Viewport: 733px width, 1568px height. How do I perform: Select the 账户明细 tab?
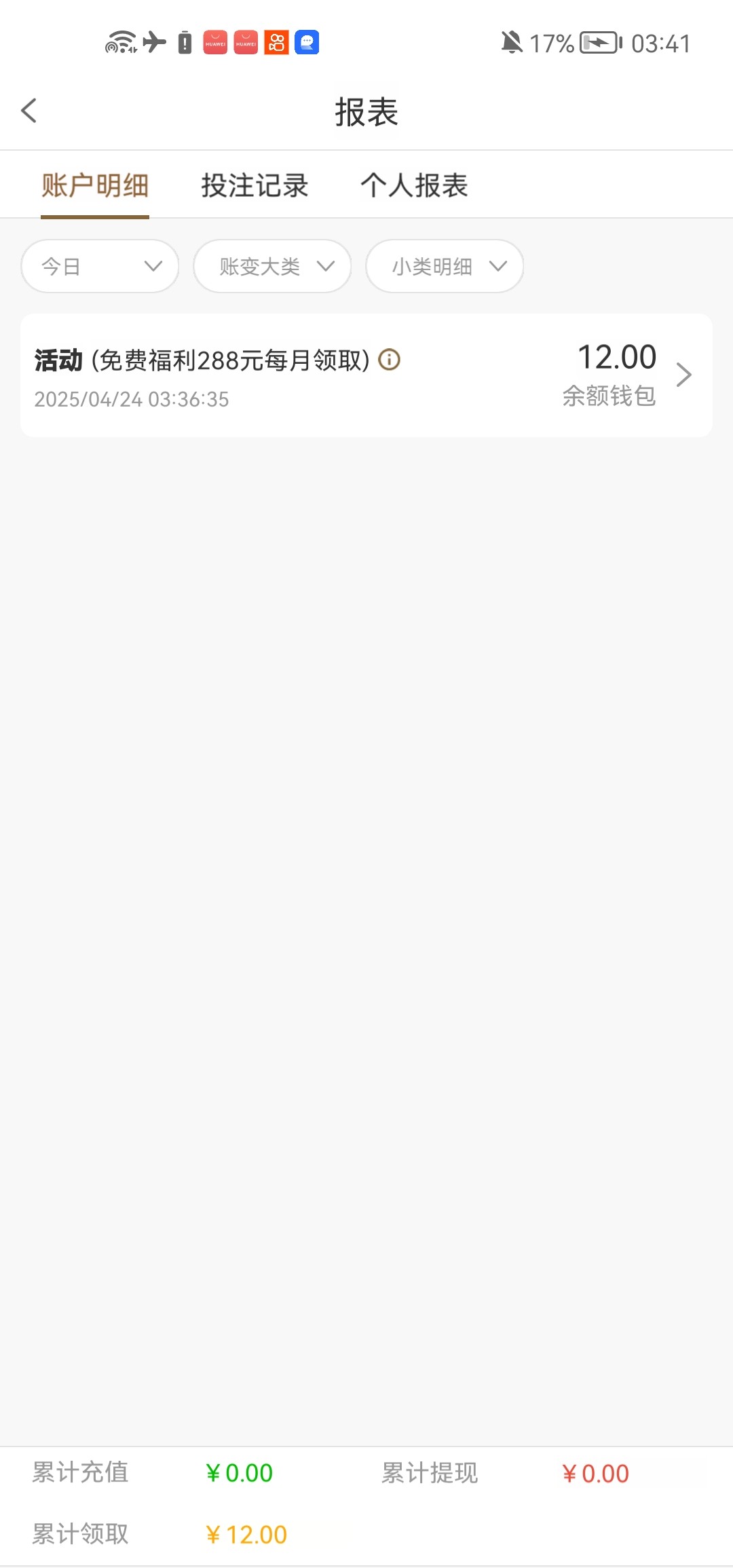point(95,185)
